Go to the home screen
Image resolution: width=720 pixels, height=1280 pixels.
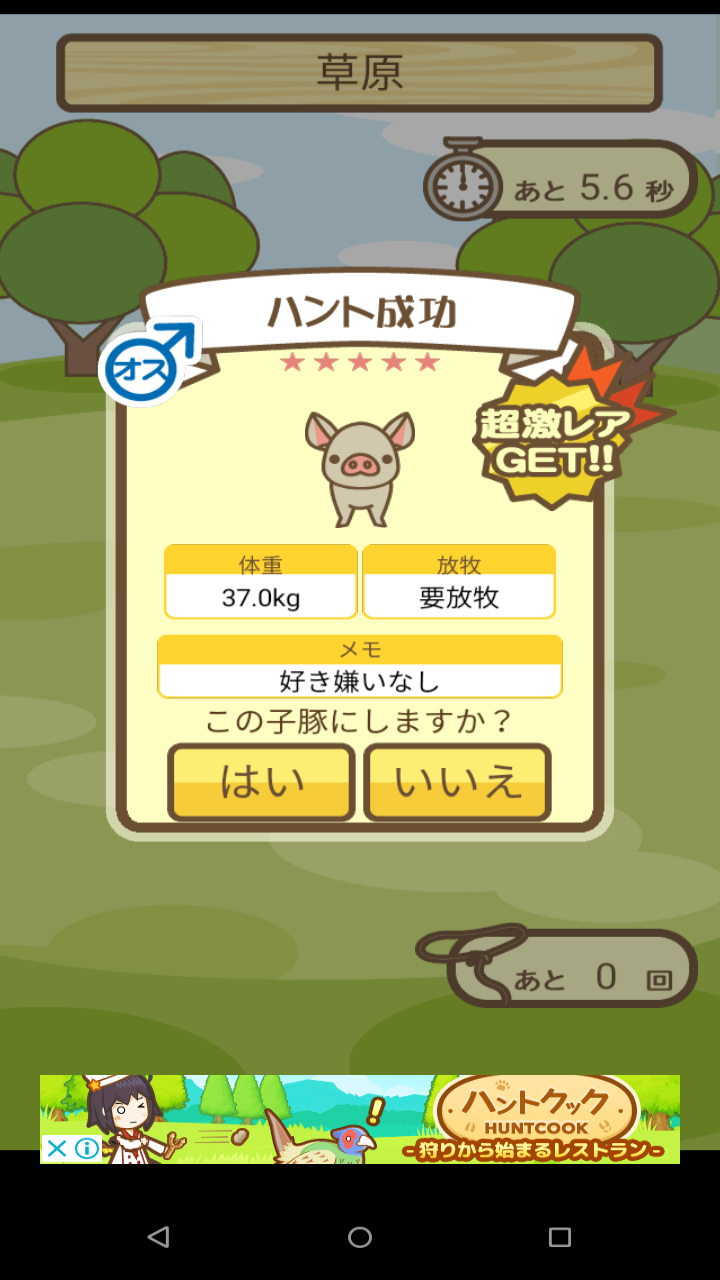coord(360,1237)
